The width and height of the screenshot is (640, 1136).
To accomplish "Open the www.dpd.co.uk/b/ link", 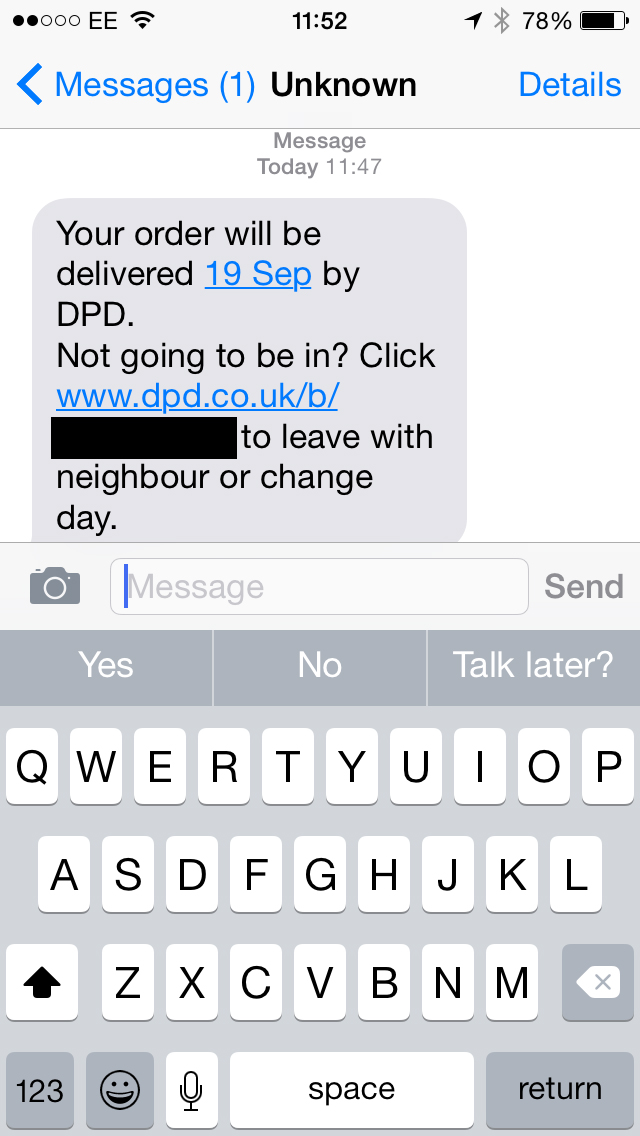I will click(196, 396).
